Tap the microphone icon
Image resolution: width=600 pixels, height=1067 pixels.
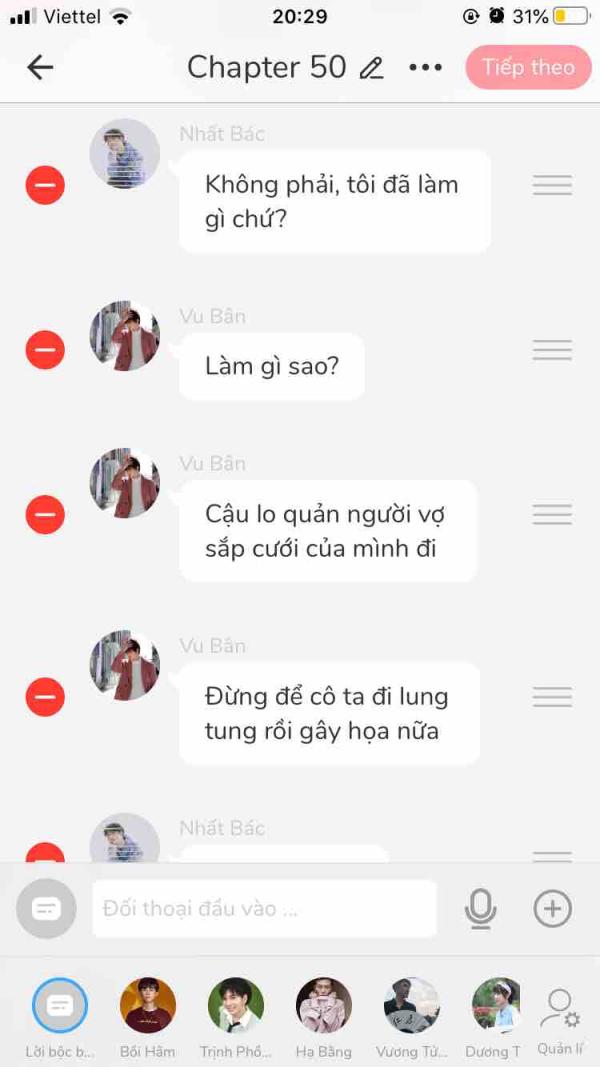480,908
